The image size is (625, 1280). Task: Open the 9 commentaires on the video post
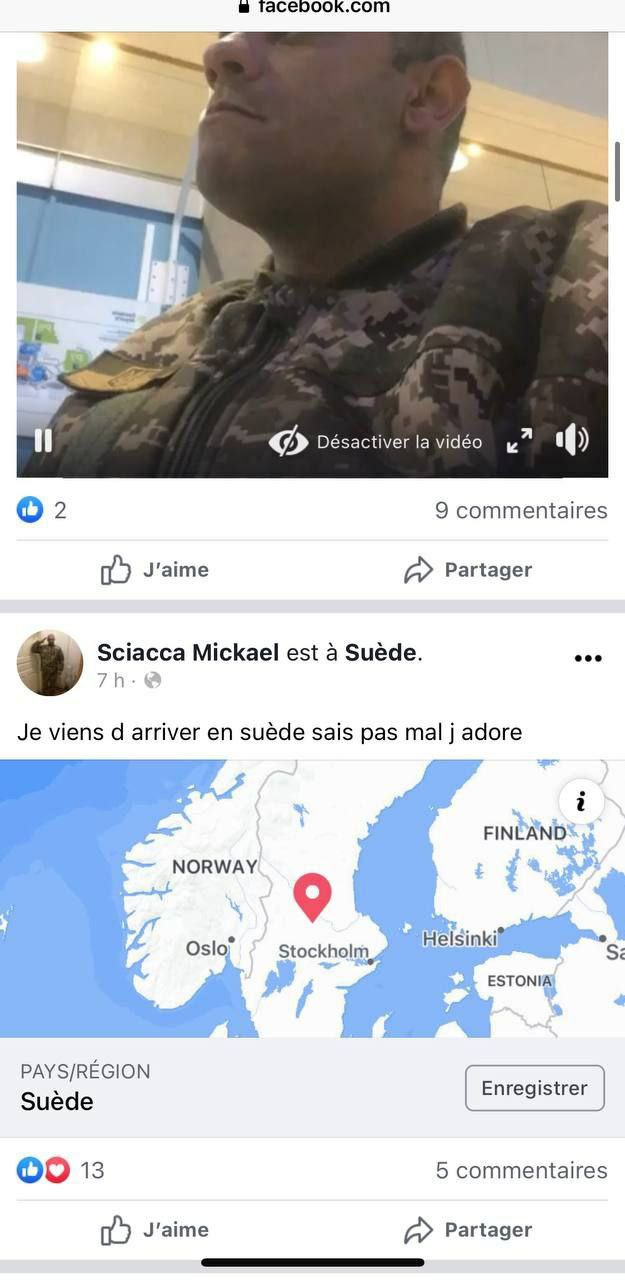click(520, 510)
